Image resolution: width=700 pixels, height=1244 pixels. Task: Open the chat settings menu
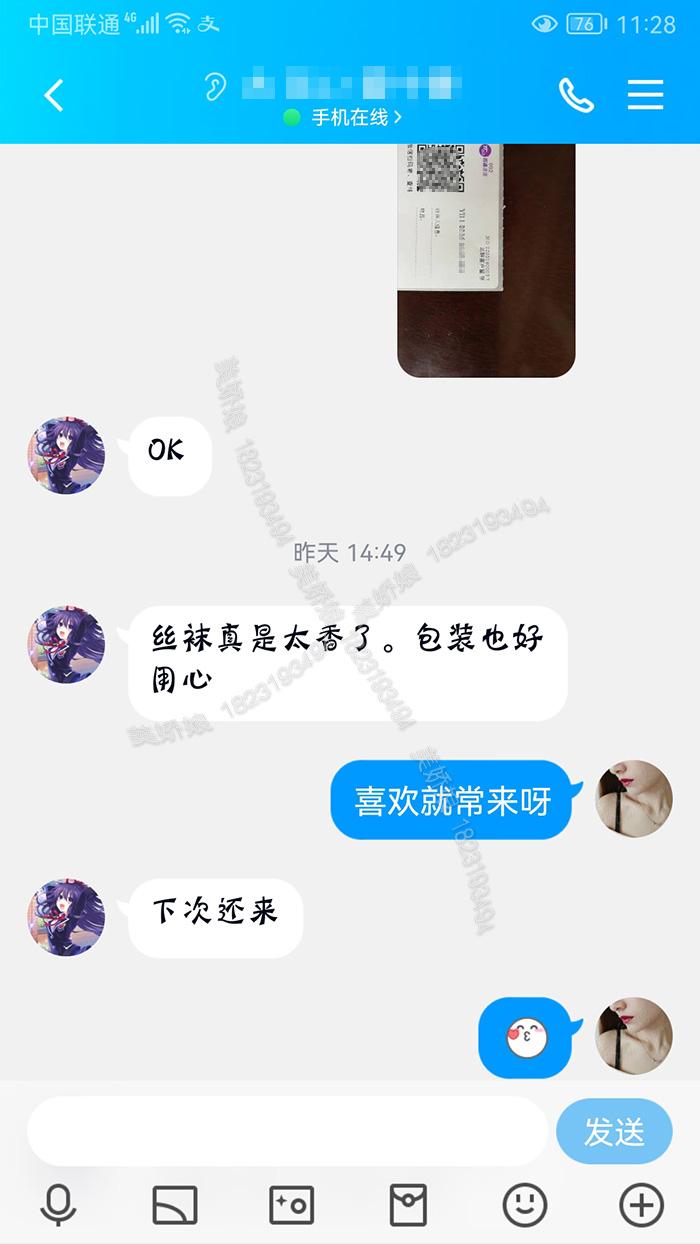tap(645, 95)
